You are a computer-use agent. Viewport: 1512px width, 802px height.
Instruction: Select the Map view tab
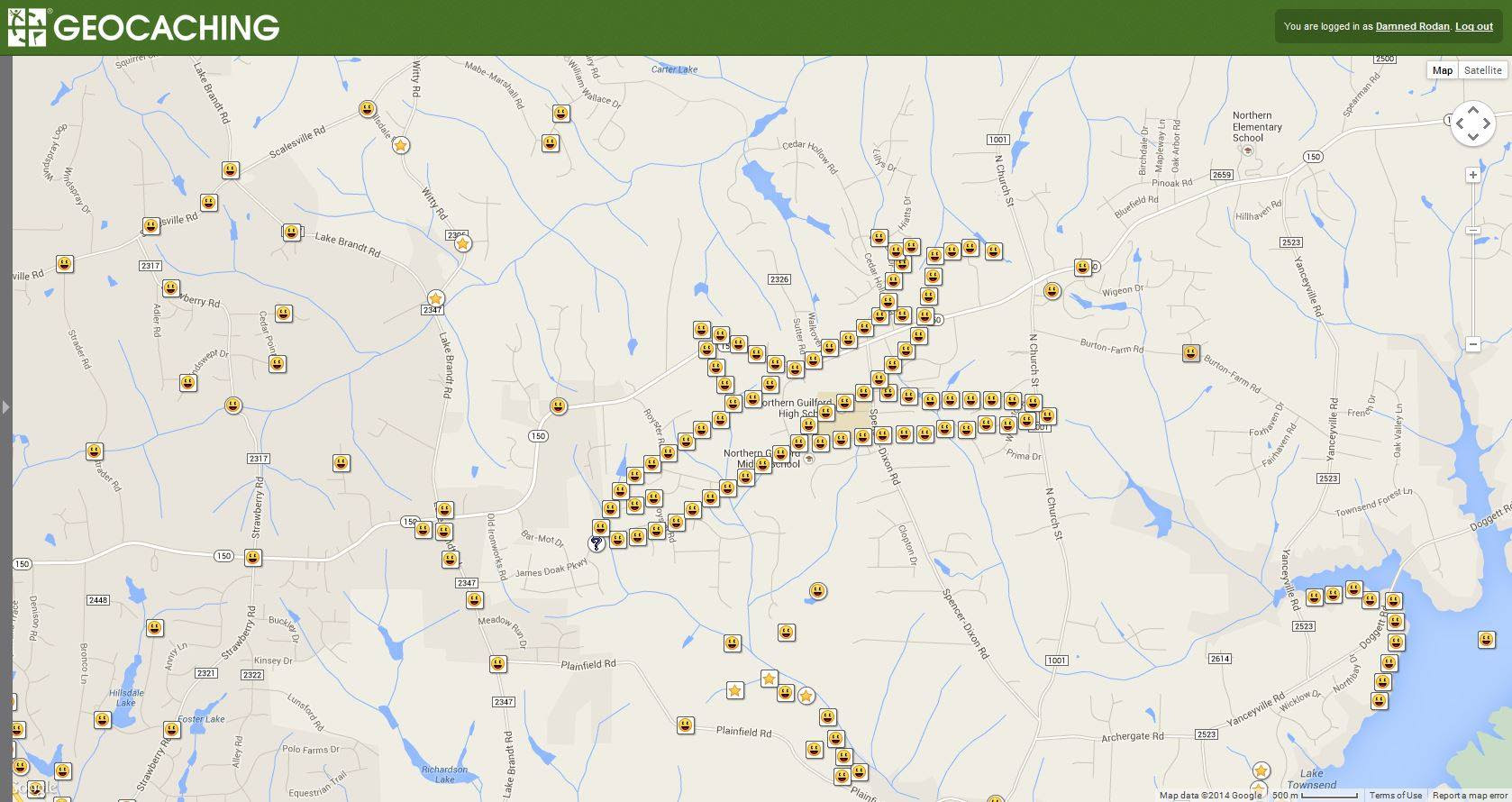coord(1443,70)
